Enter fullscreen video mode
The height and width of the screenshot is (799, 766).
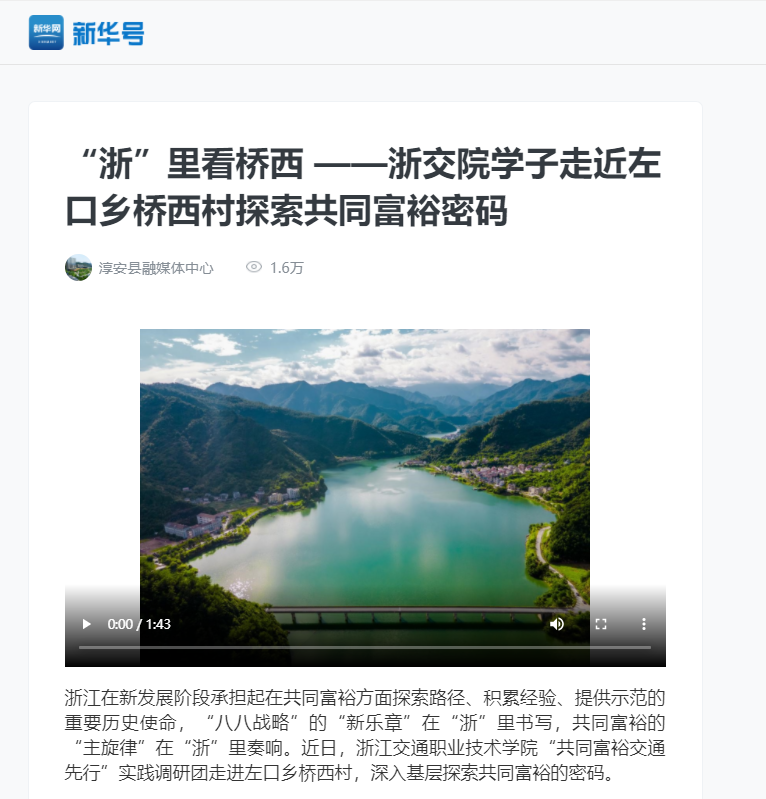click(601, 624)
